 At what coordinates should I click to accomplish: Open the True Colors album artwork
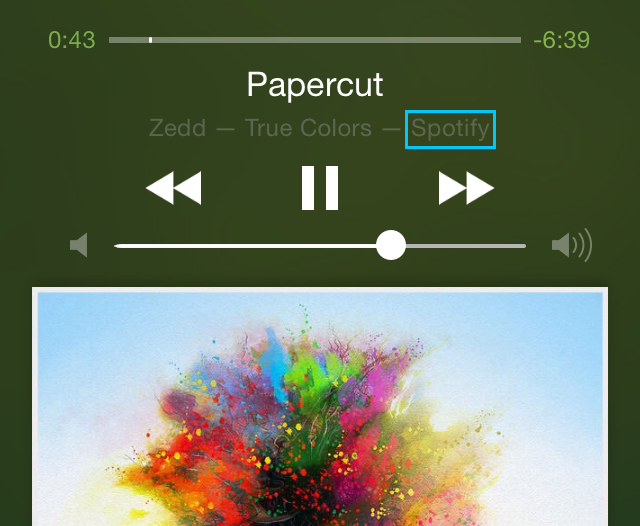point(320,408)
